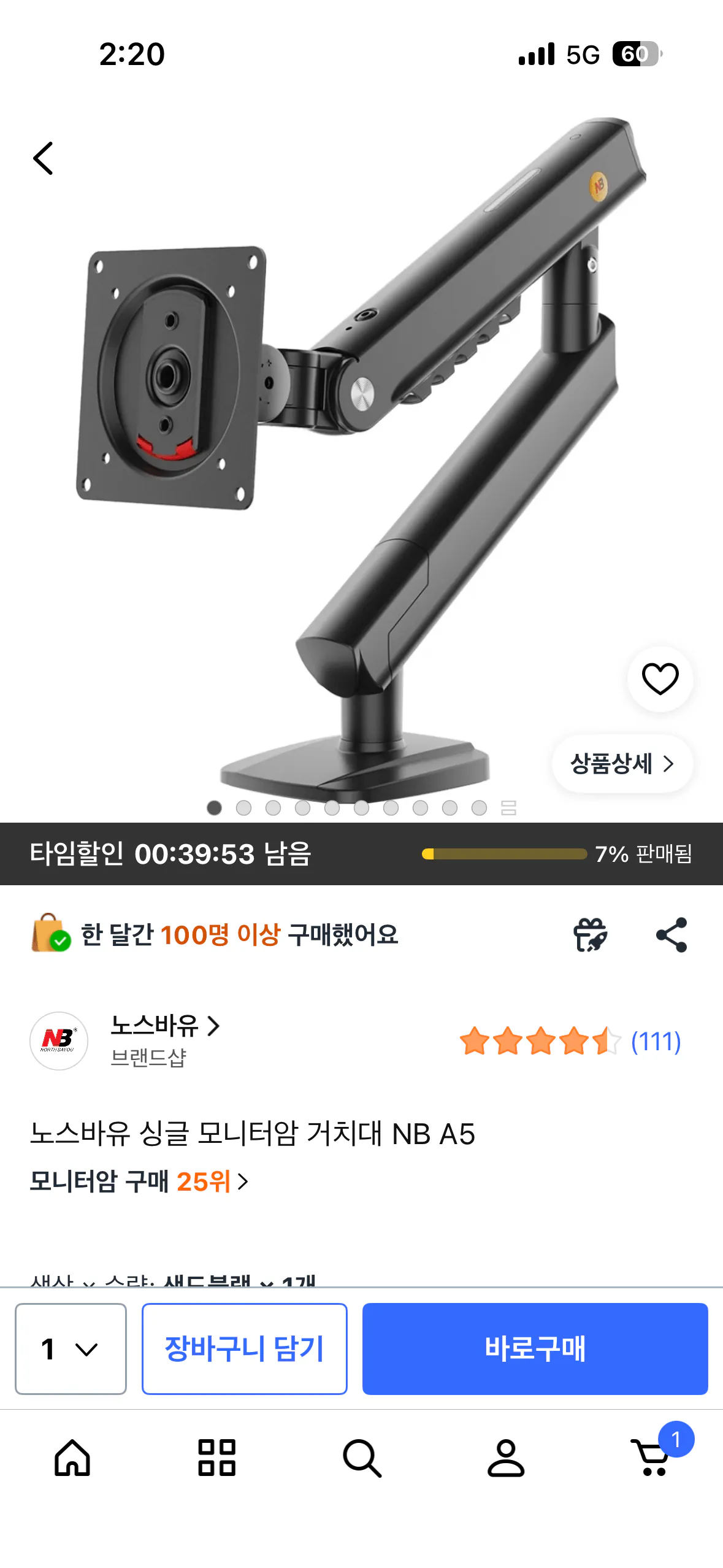The image size is (723, 1568).
Task: Share this product
Action: pyautogui.click(x=671, y=935)
